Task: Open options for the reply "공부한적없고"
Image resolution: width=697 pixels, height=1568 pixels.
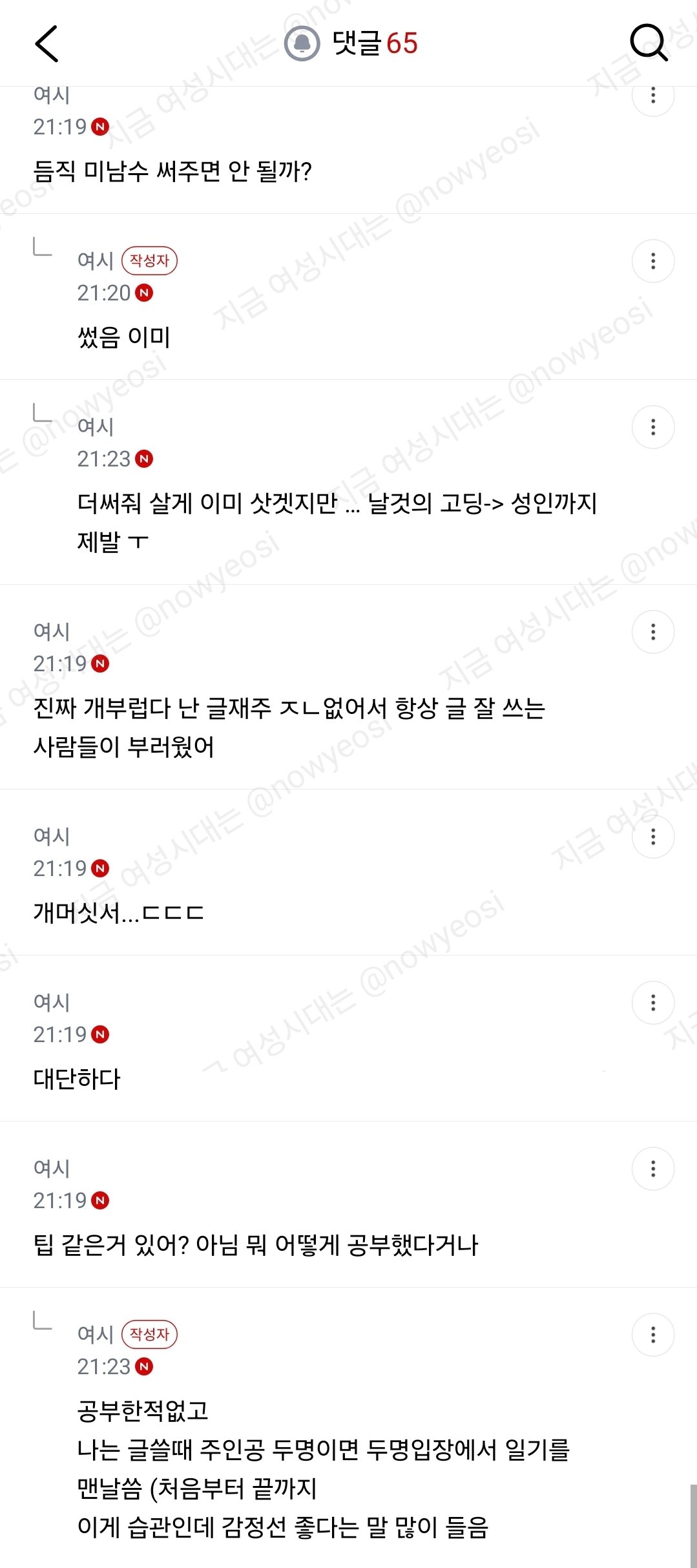Action: click(x=653, y=1335)
